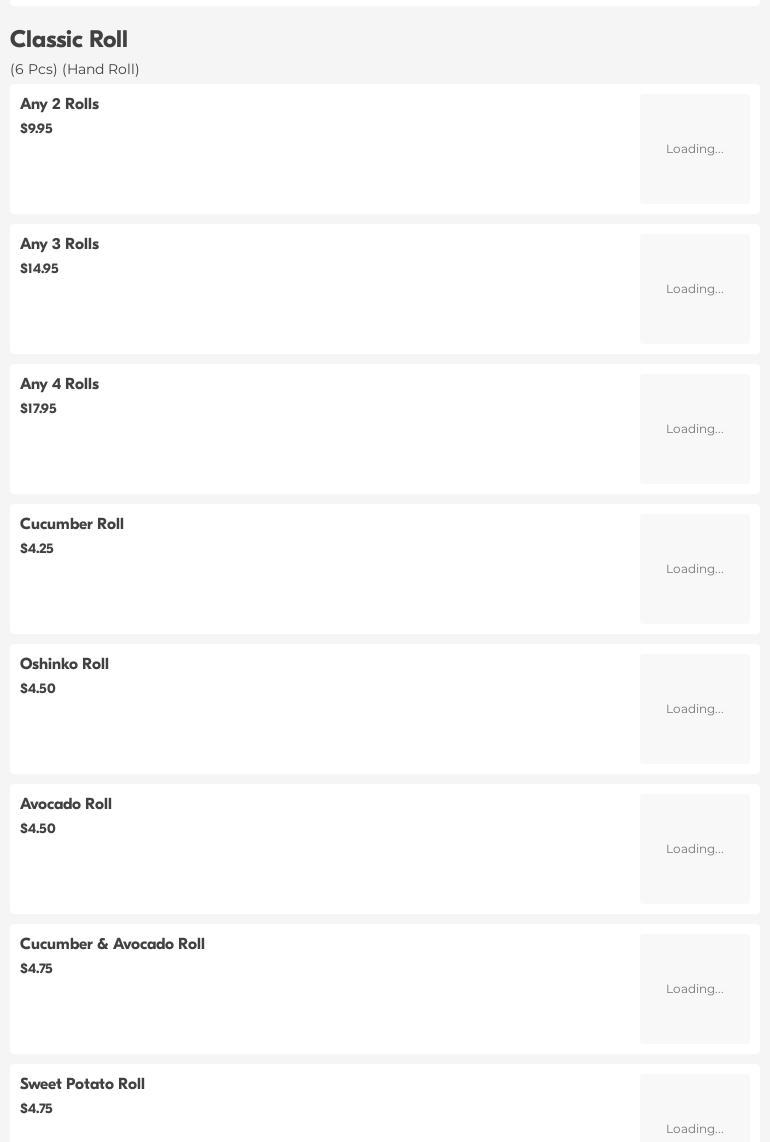Screen dimensions: 770x1142
Task: Choose the Any 4 Rolls deal
Action: [60, 385]
